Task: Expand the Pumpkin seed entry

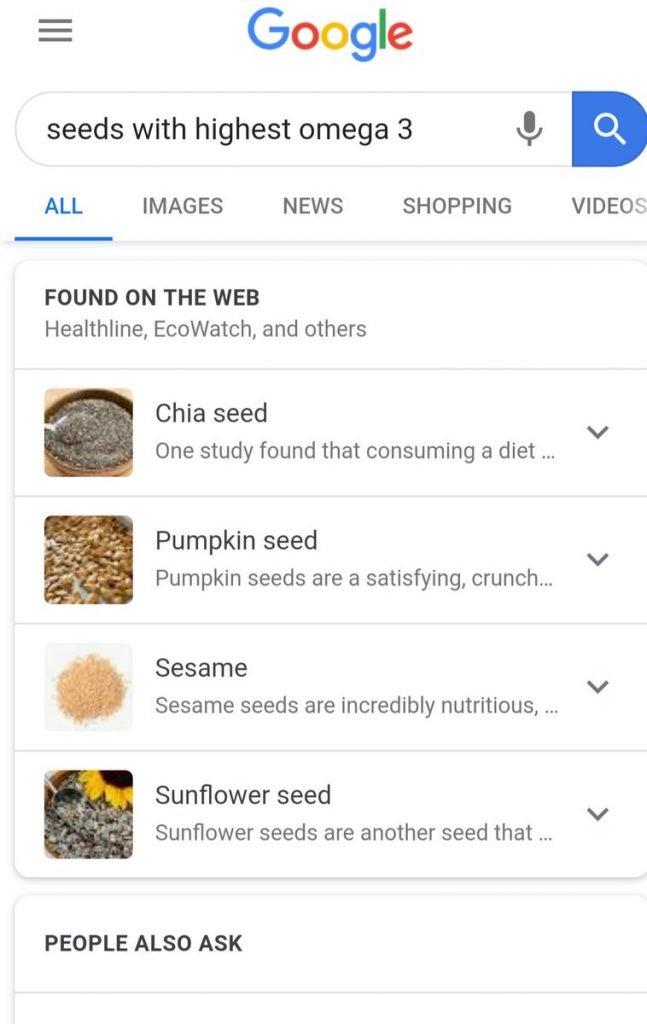Action: tap(597, 559)
